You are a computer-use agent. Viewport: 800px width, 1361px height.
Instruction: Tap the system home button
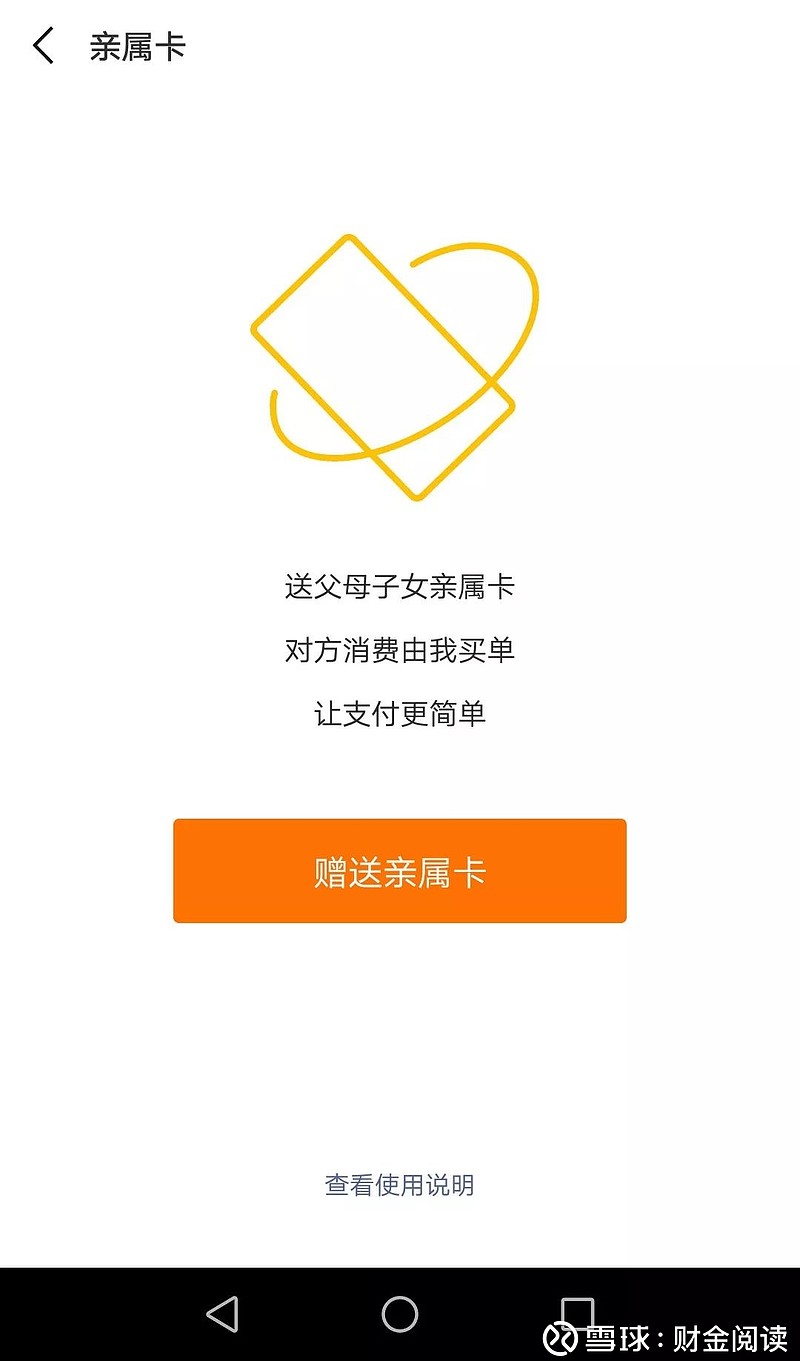tap(400, 1314)
